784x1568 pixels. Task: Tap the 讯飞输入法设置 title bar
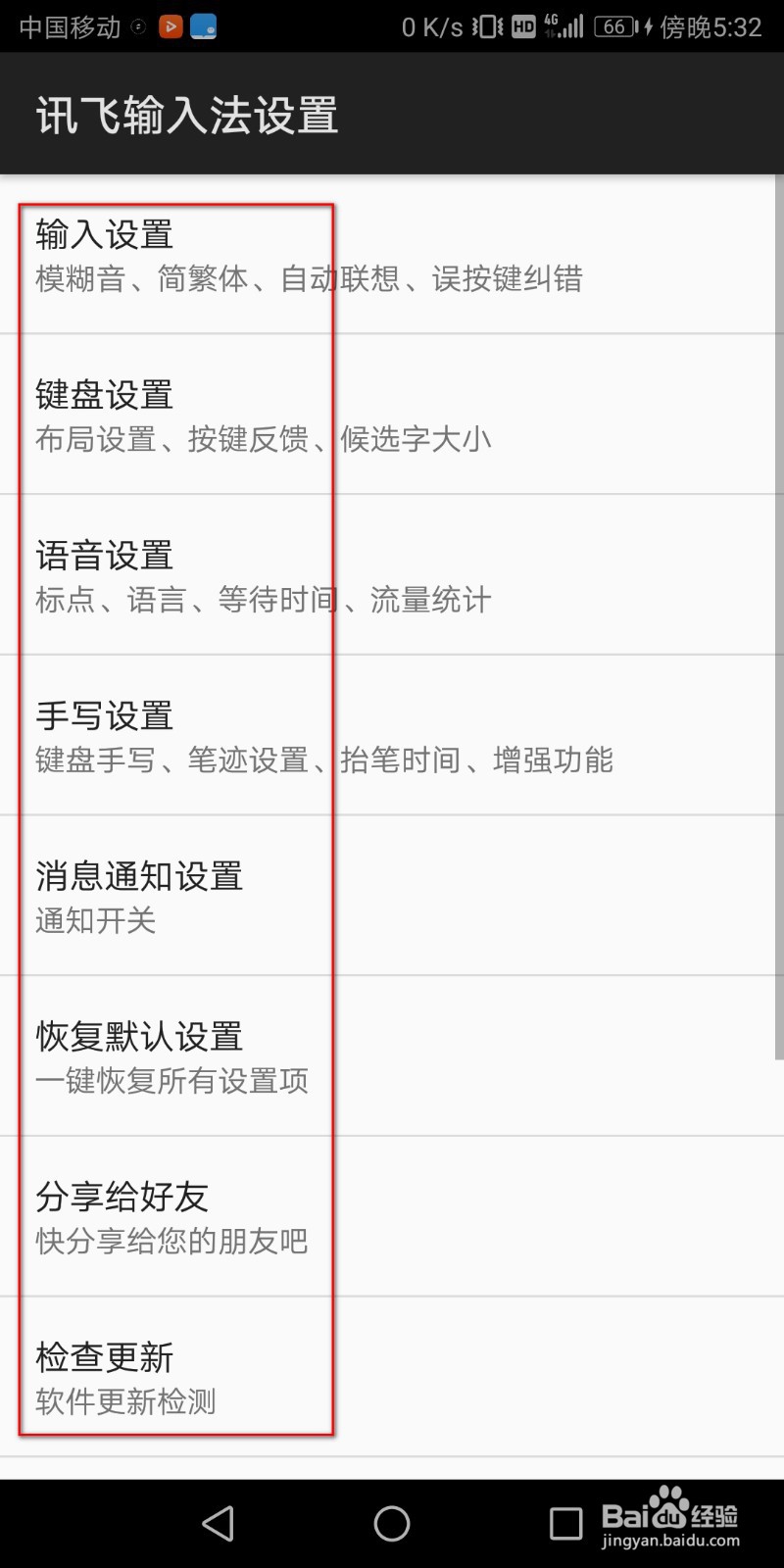tap(188, 114)
